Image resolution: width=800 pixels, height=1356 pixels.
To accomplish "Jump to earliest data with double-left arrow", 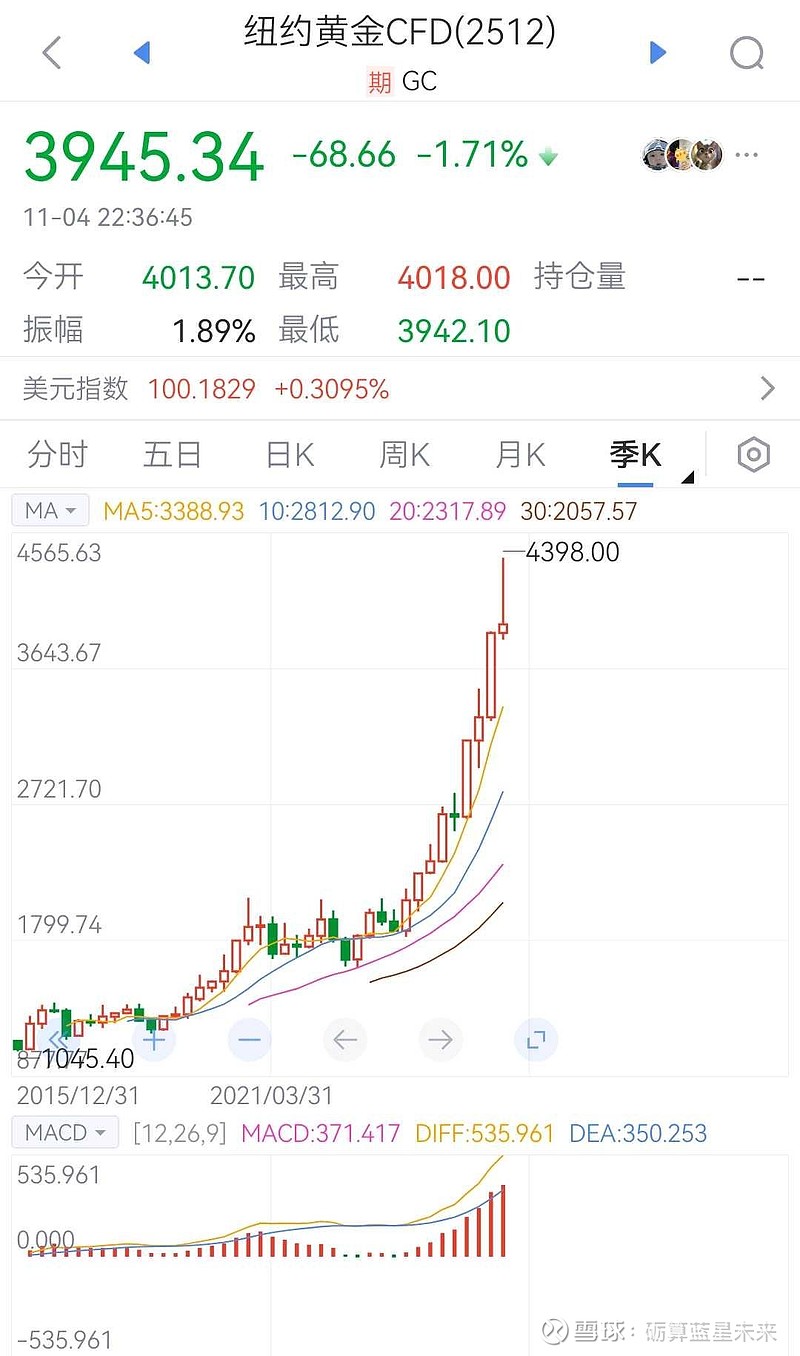I will 57,1040.
